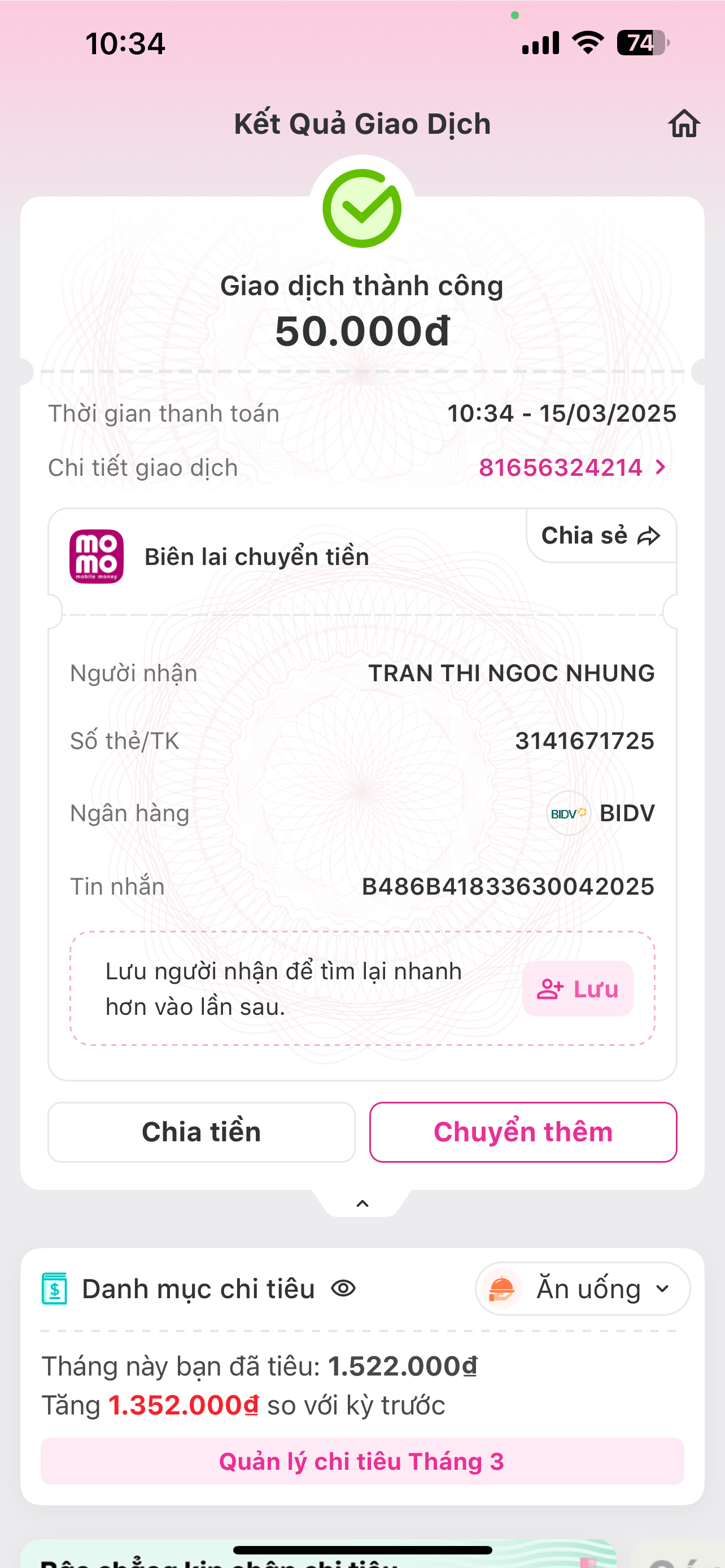Open Quản lý chi tiêu Tháng 3
The image size is (725, 1568).
[x=362, y=1461]
